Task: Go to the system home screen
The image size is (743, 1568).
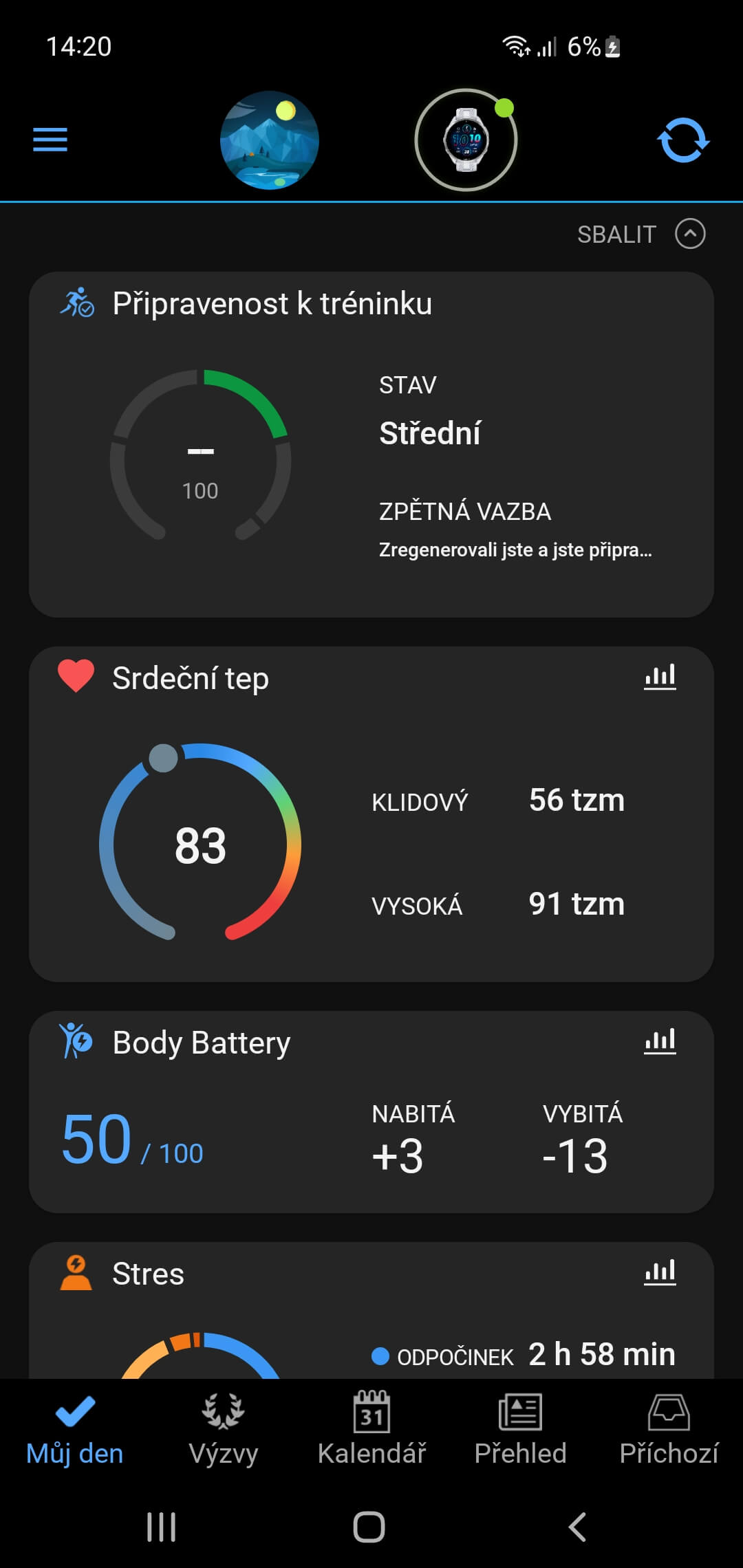Action: coord(369,1527)
